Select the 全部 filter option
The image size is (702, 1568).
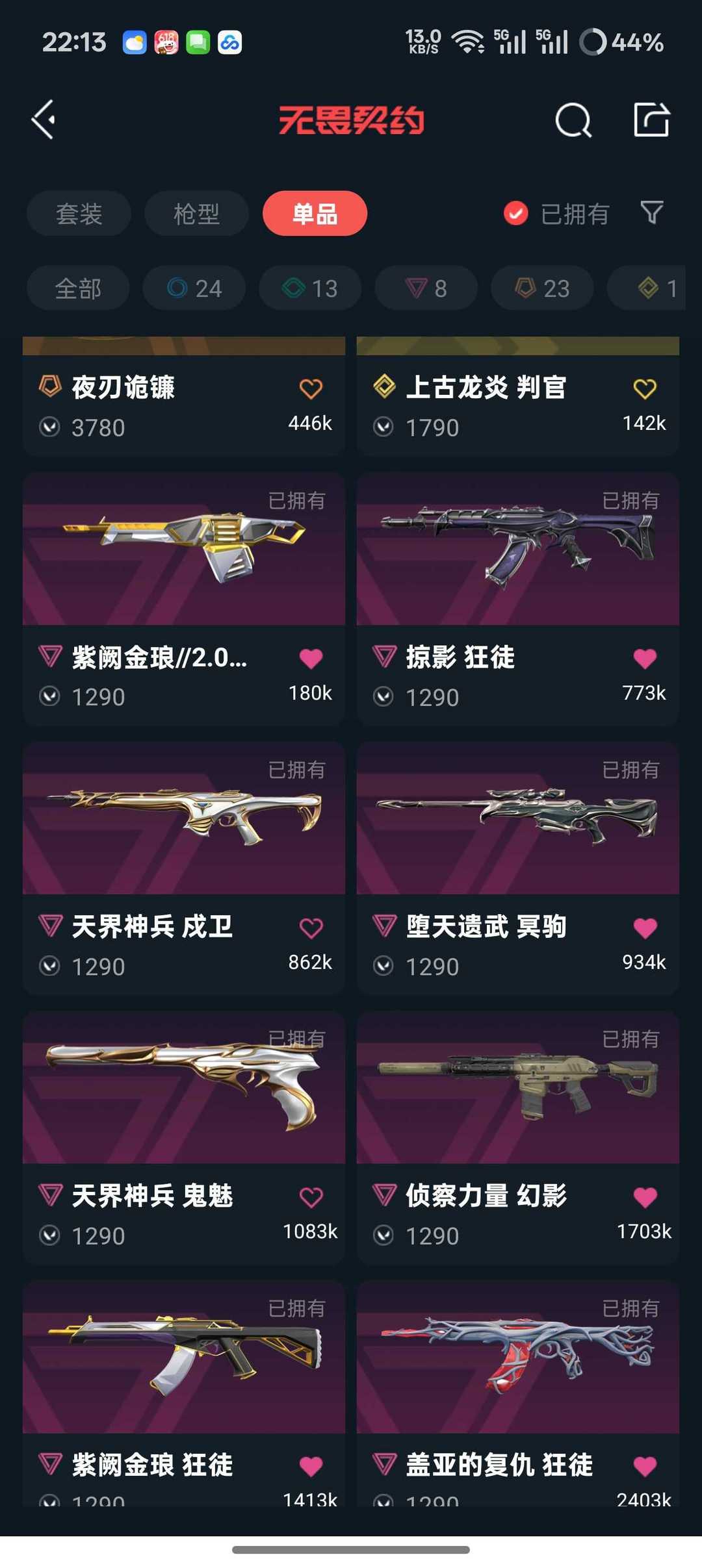(77, 288)
